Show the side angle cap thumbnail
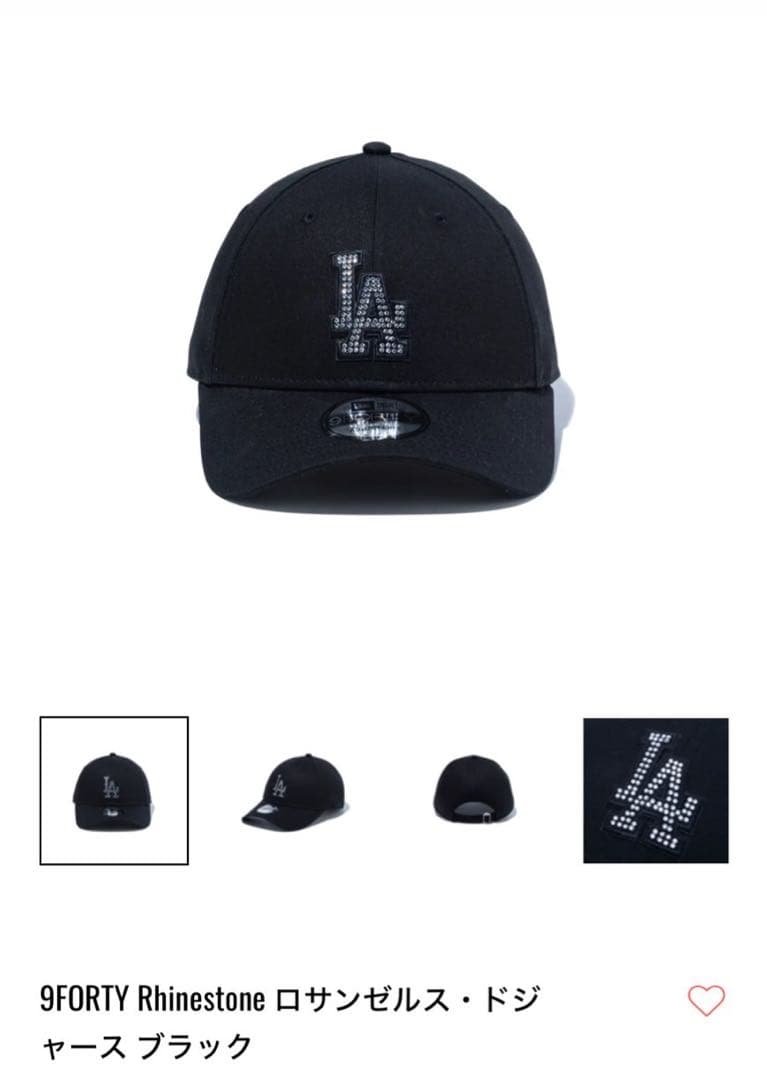Viewport: 767px width, 1080px height. 295,790
